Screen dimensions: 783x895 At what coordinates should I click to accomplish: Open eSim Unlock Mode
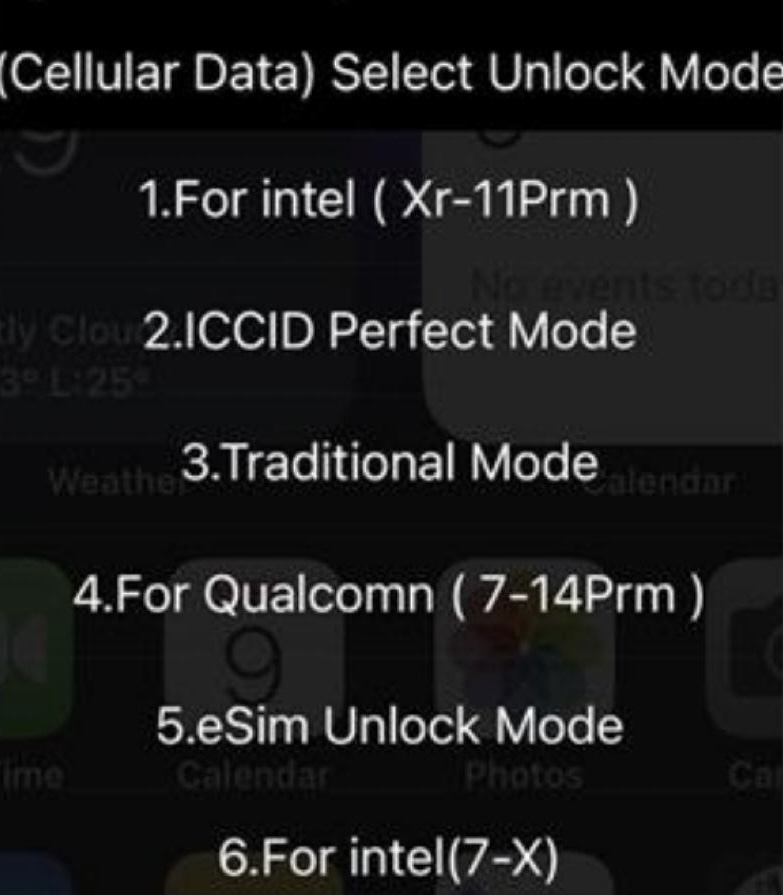click(388, 727)
